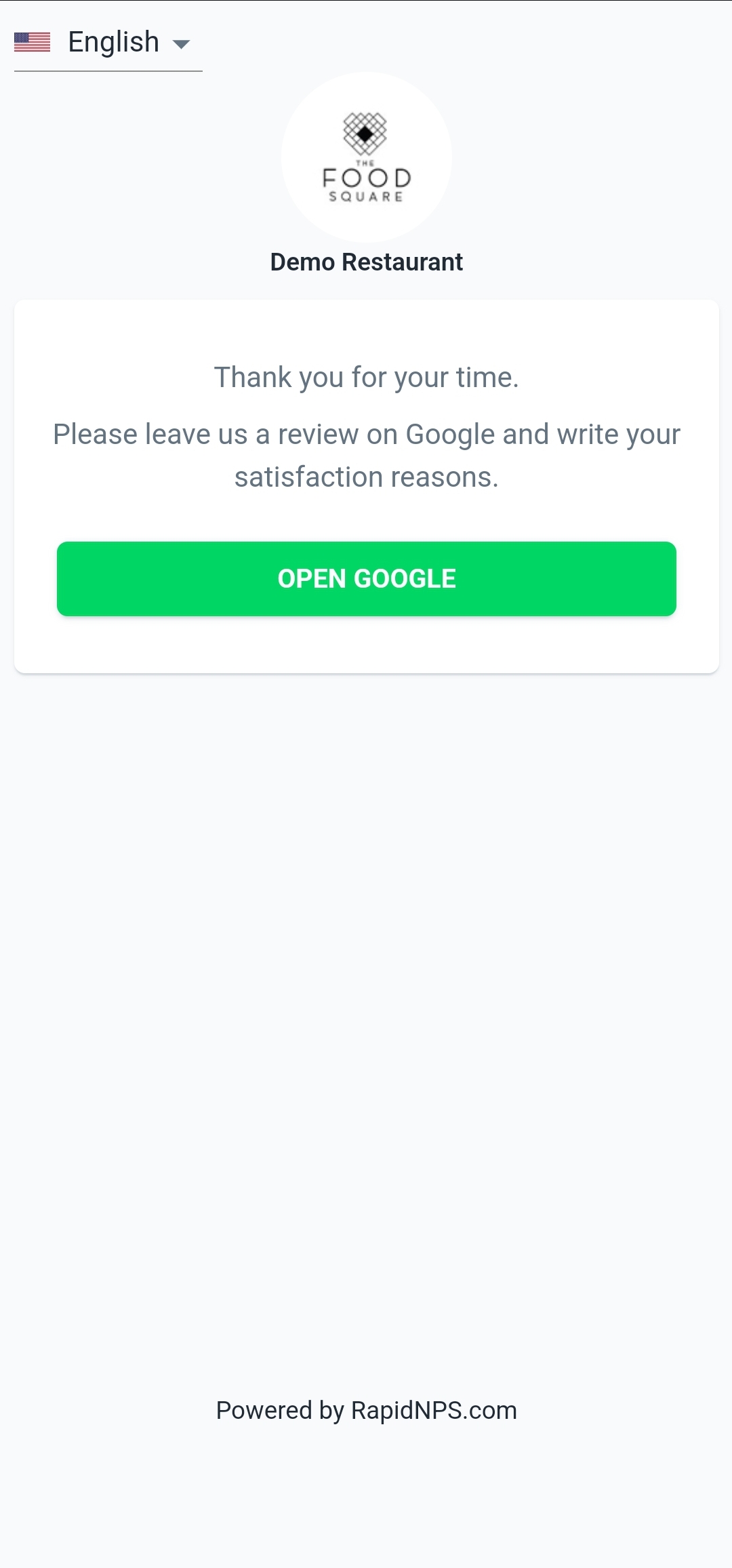Click the green review button
The image size is (732, 1568).
366,578
